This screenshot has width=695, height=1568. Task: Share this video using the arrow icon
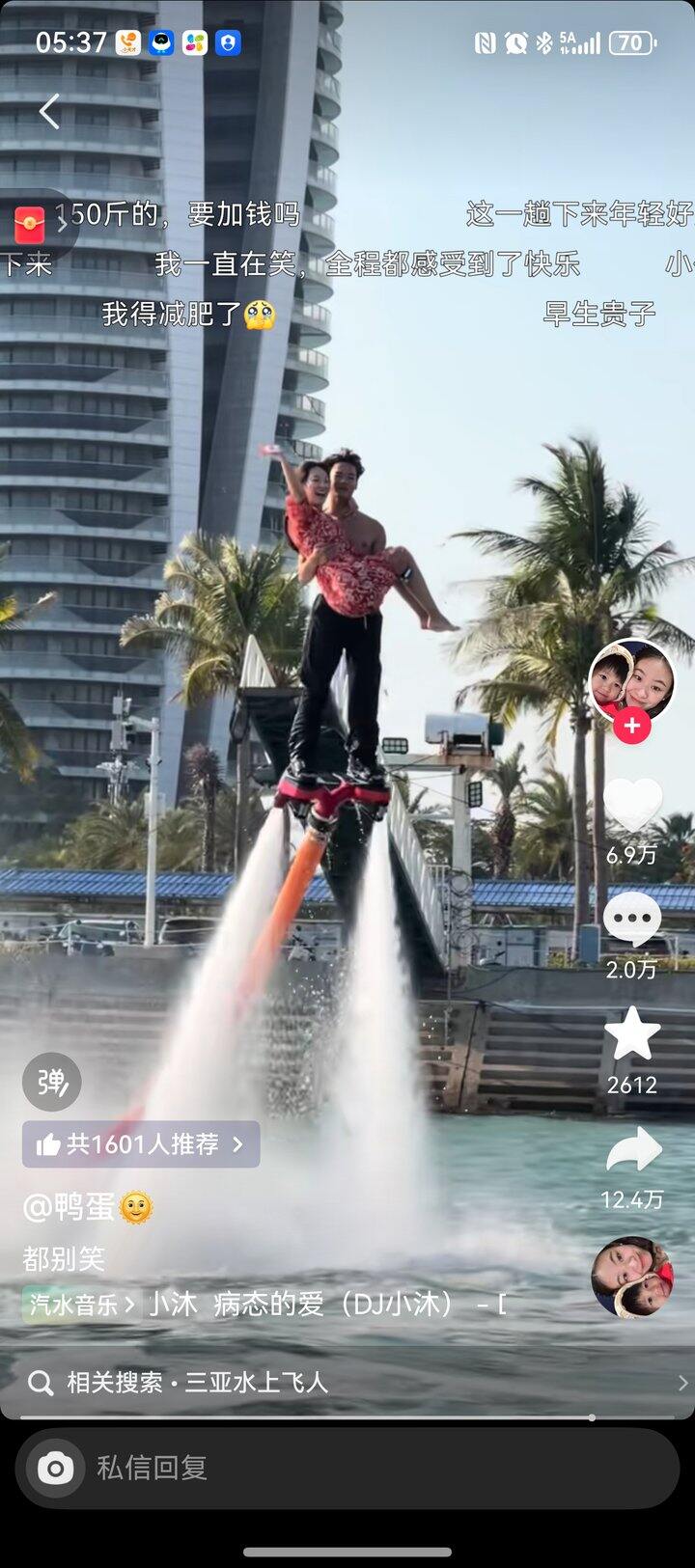click(x=632, y=1150)
